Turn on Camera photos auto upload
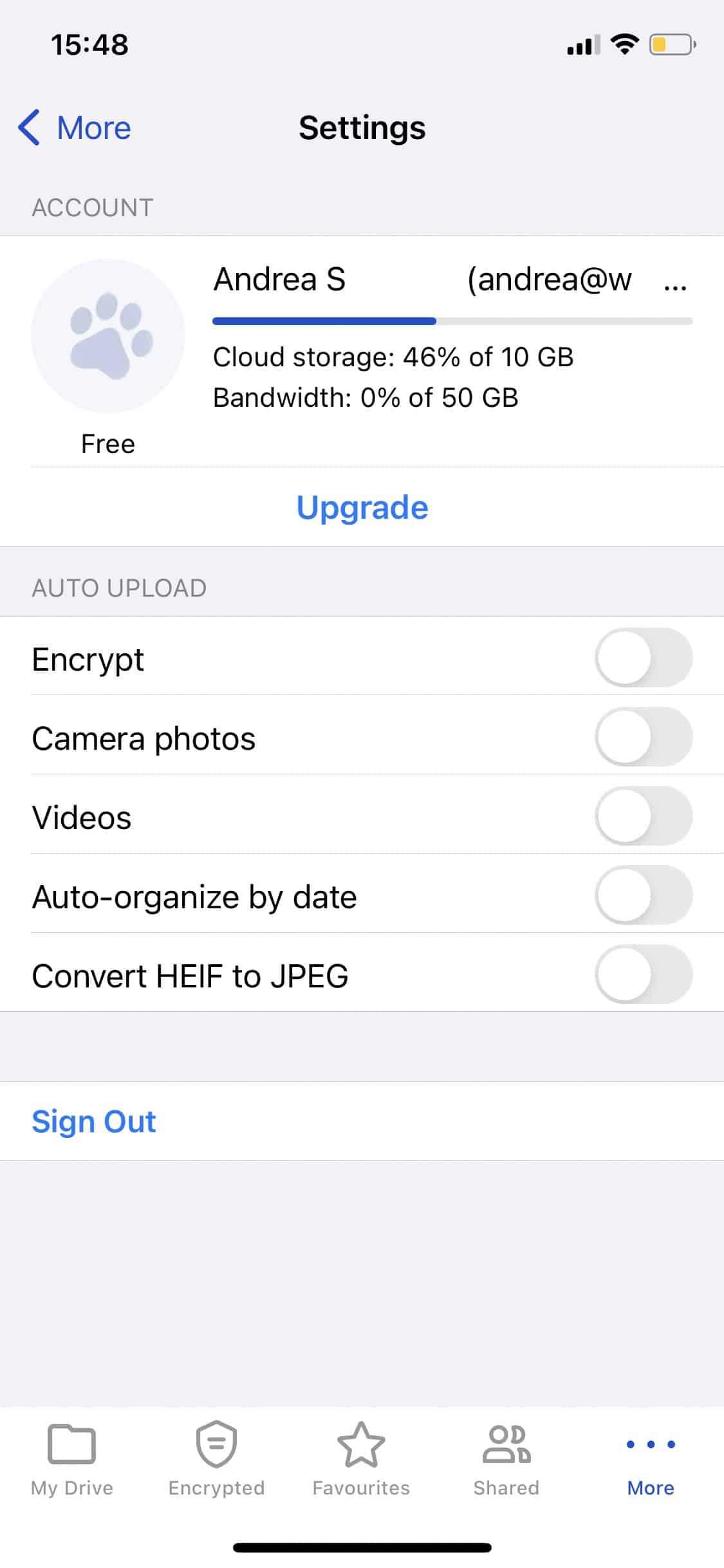Image resolution: width=724 pixels, height=1568 pixels. coord(644,736)
